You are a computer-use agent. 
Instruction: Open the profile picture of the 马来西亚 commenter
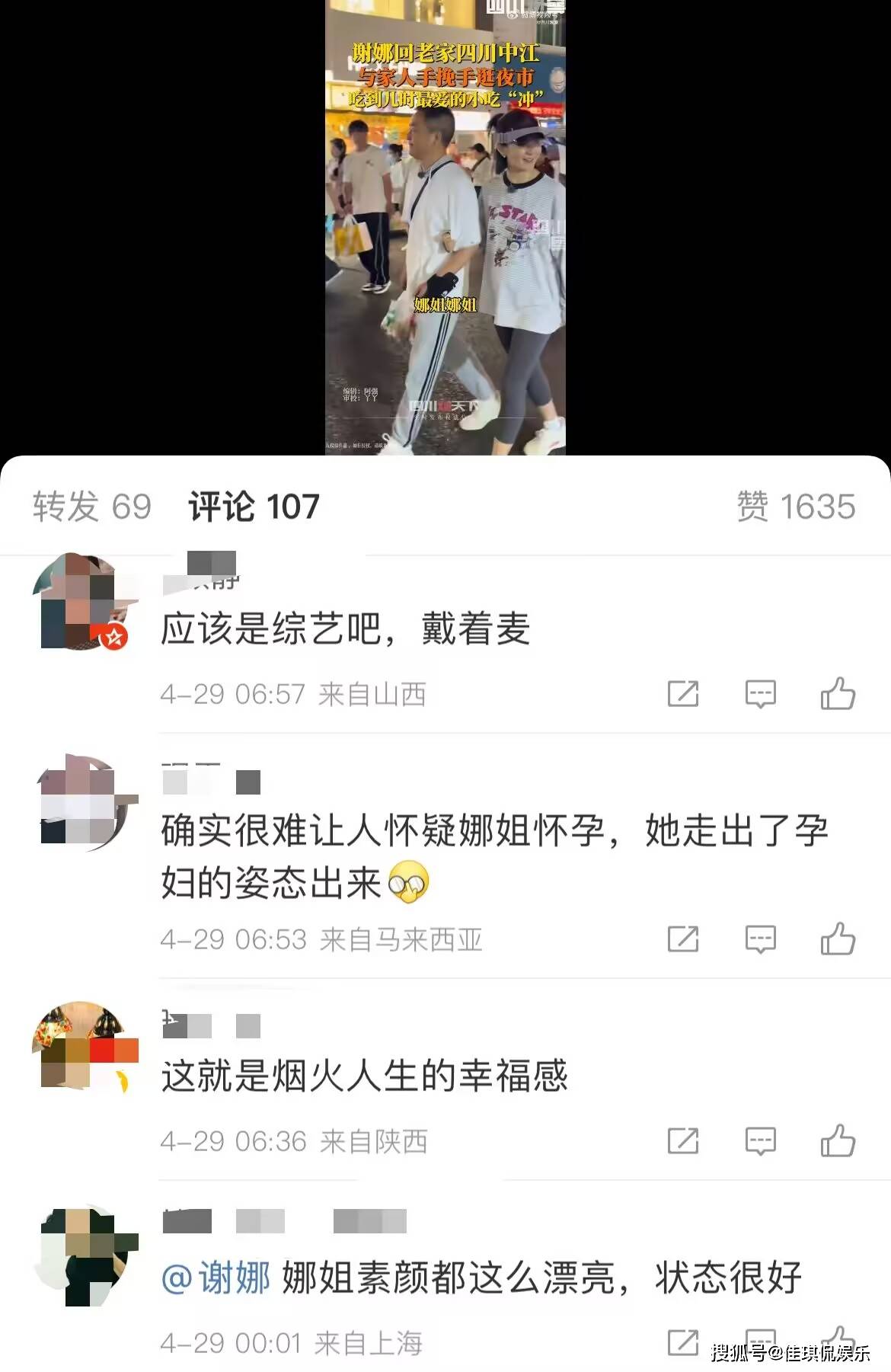click(84, 804)
